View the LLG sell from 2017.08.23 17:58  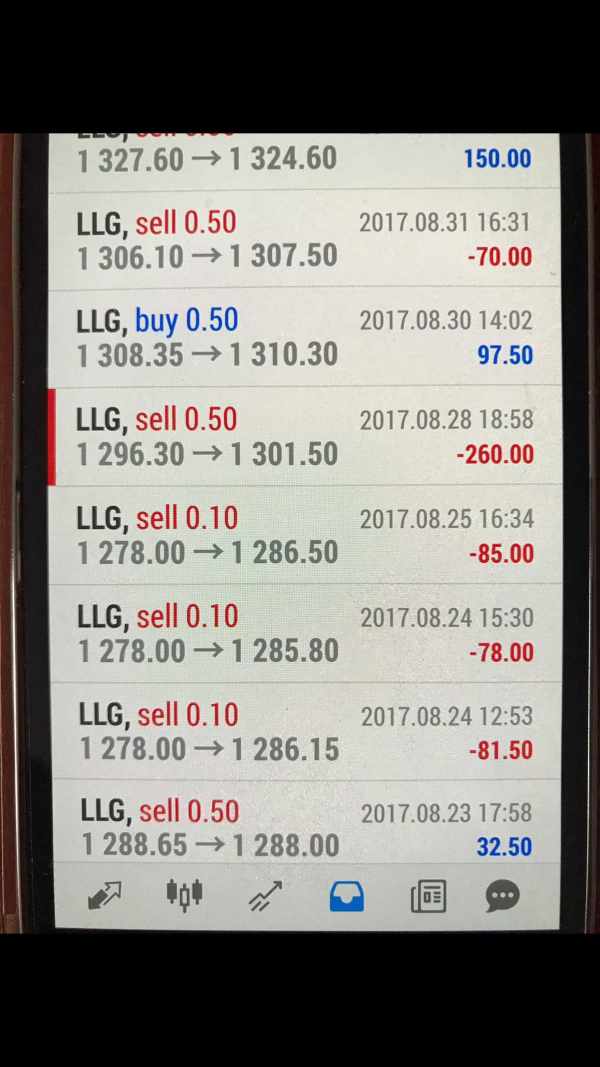305,828
